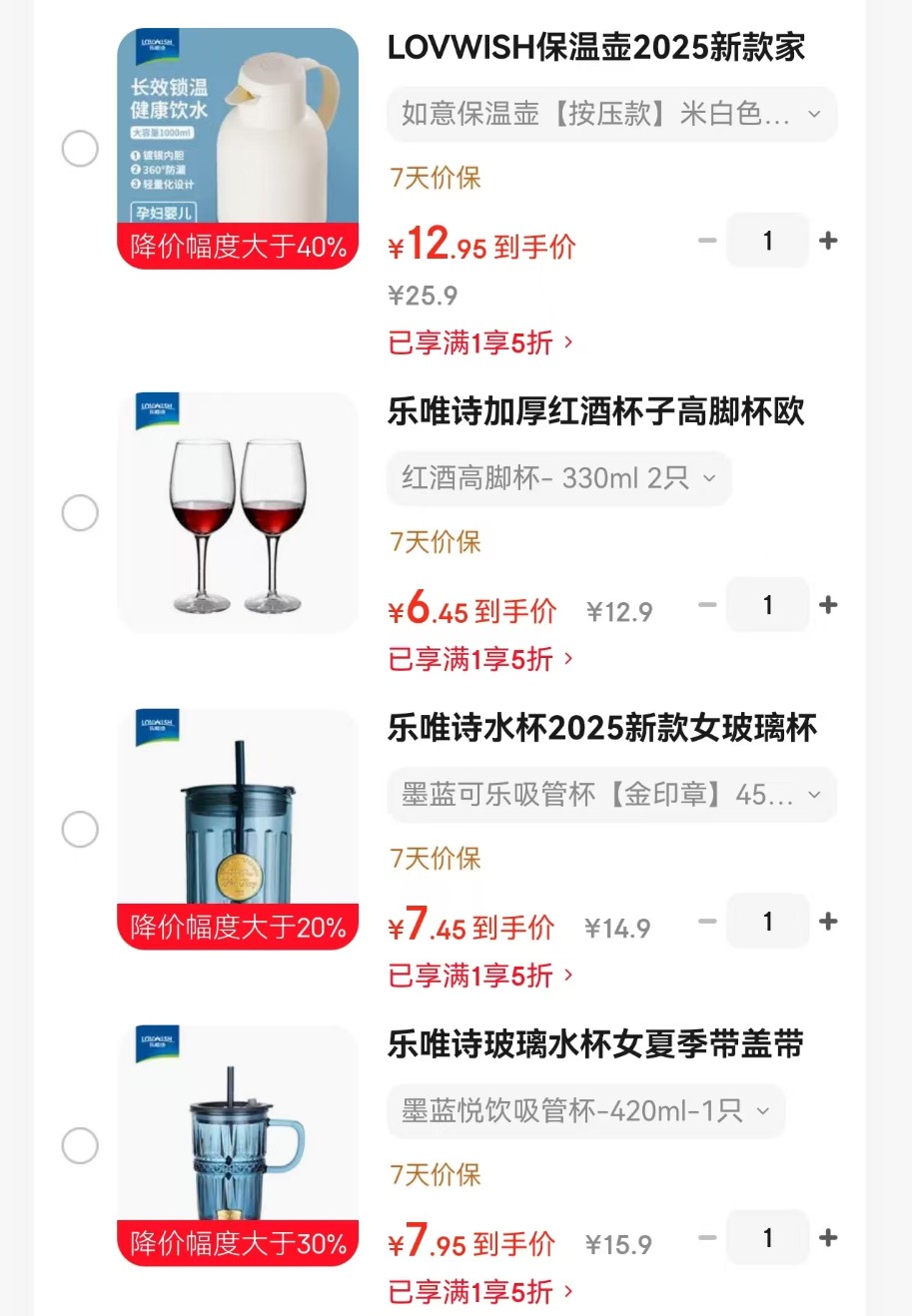Increase quantity of LOVWISH保温壶

pos(828,241)
